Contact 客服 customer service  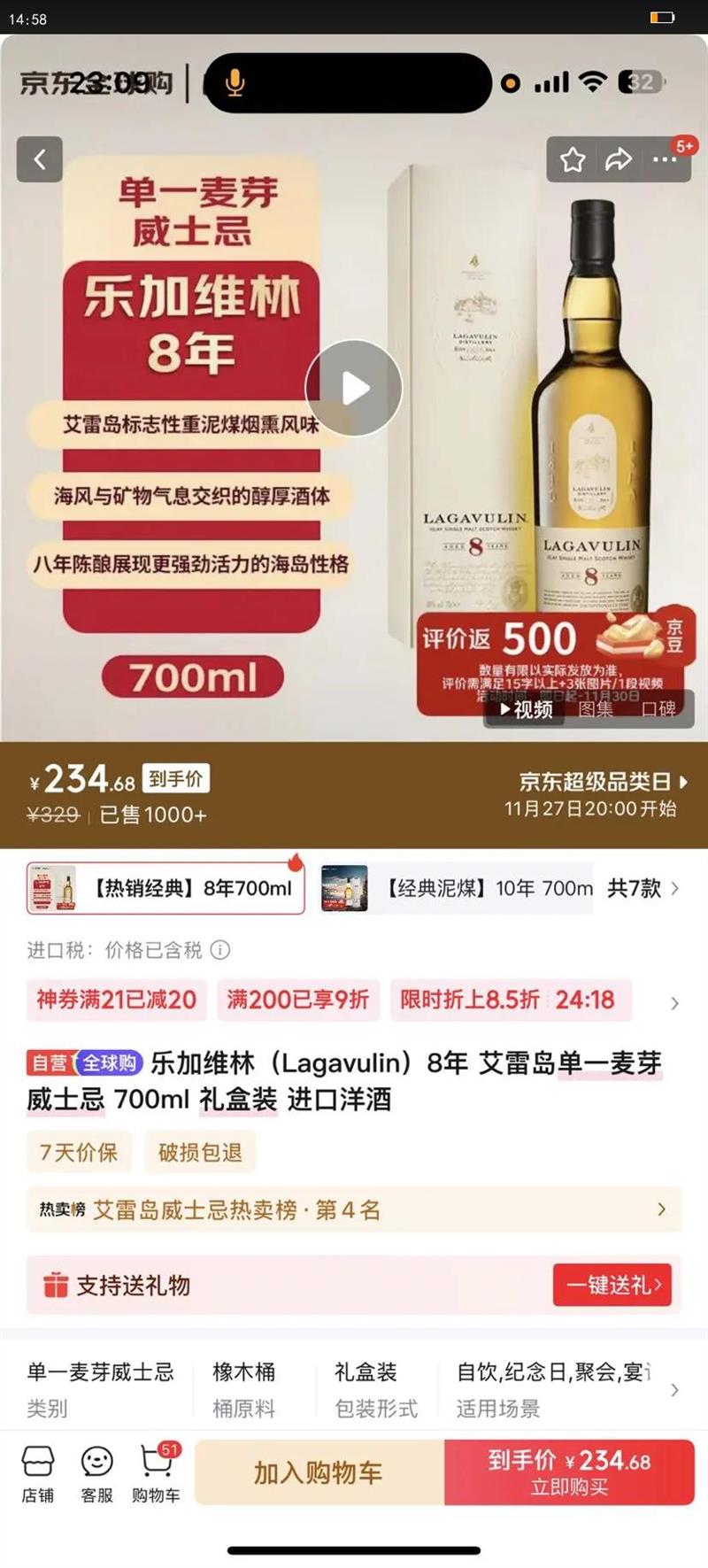click(x=96, y=1471)
